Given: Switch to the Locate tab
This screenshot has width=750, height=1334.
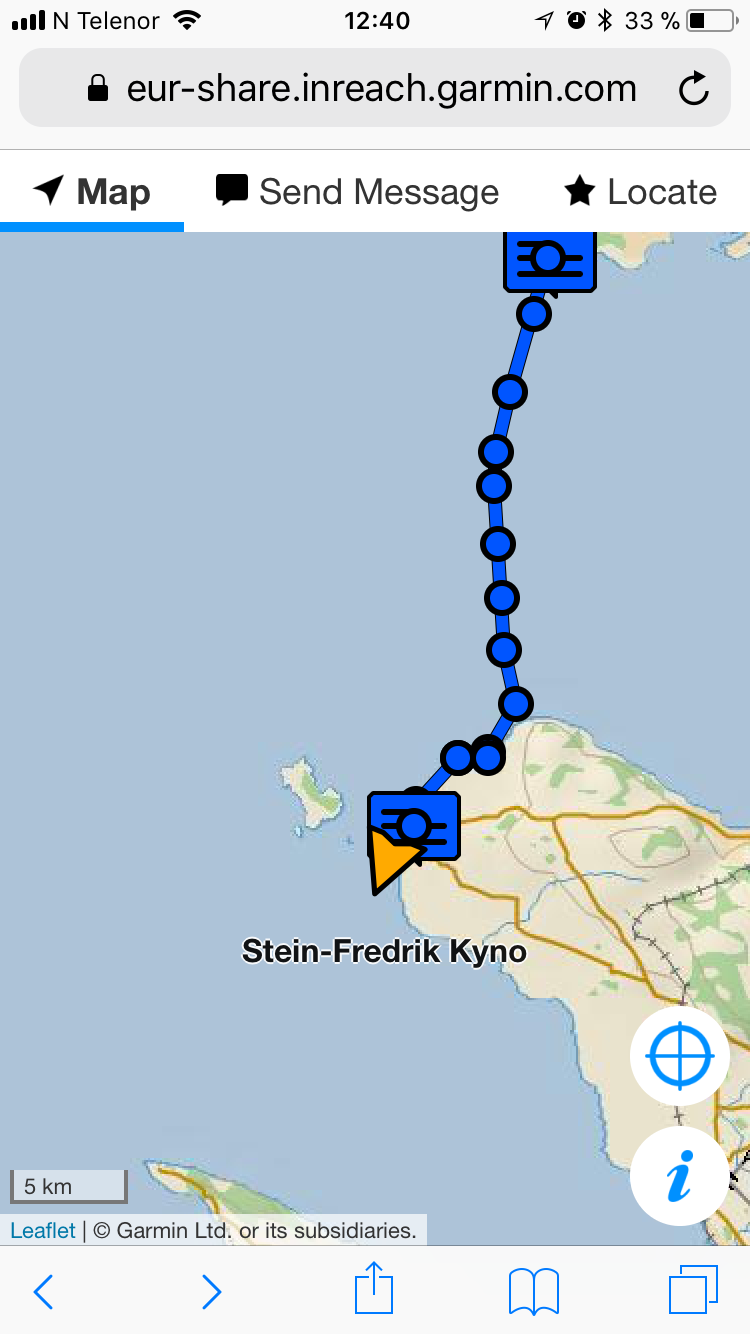Looking at the screenshot, I should pyautogui.click(x=640, y=192).
